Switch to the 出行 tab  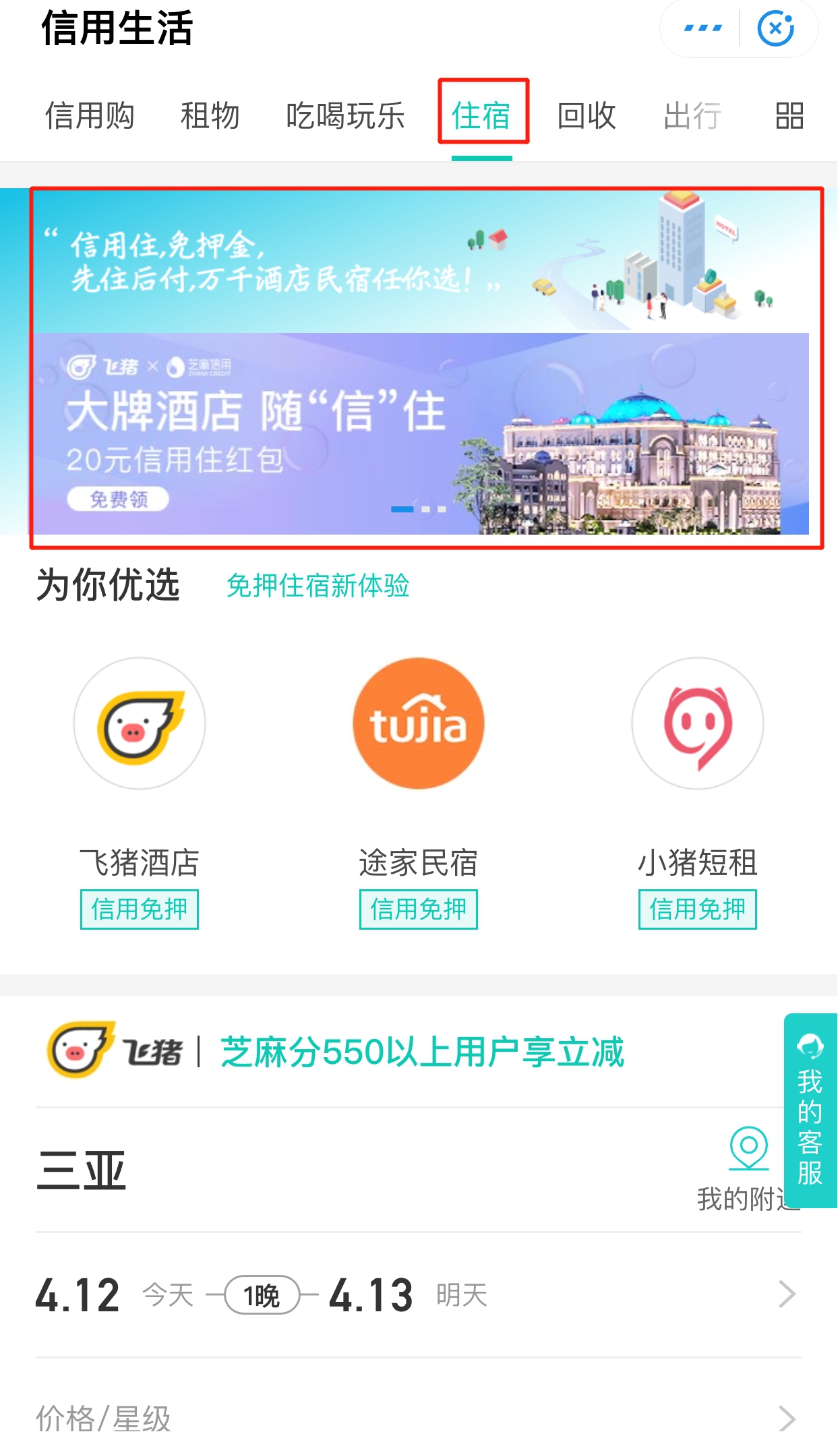692,115
